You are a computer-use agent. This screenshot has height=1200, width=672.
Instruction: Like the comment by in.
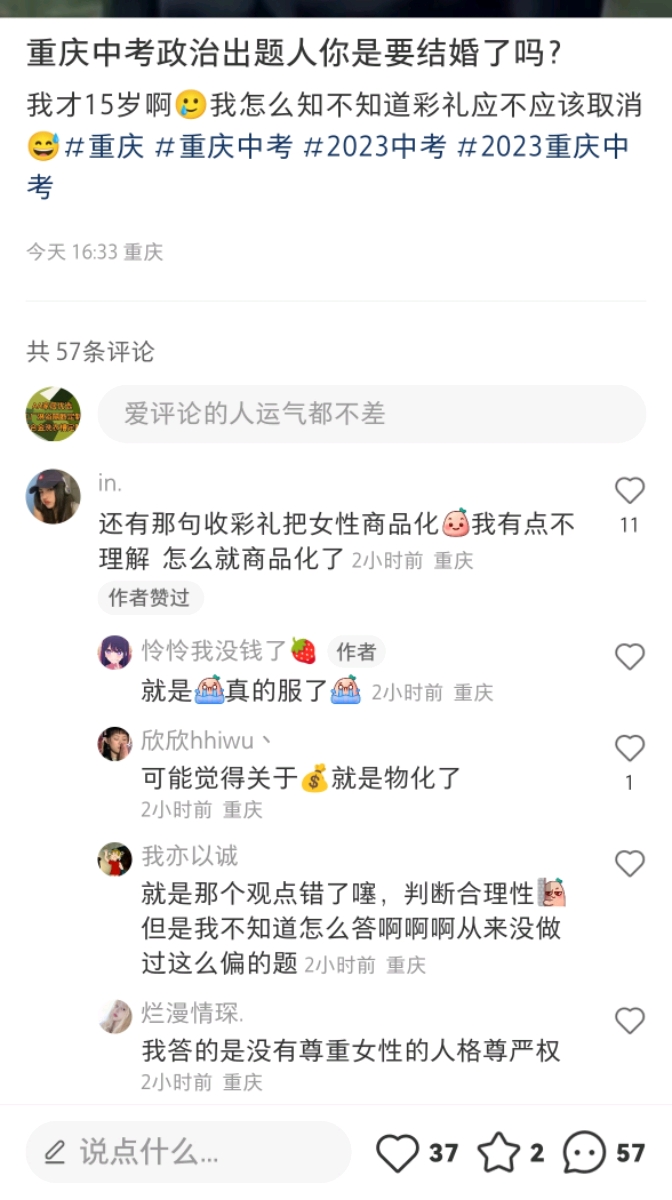pyautogui.click(x=629, y=491)
